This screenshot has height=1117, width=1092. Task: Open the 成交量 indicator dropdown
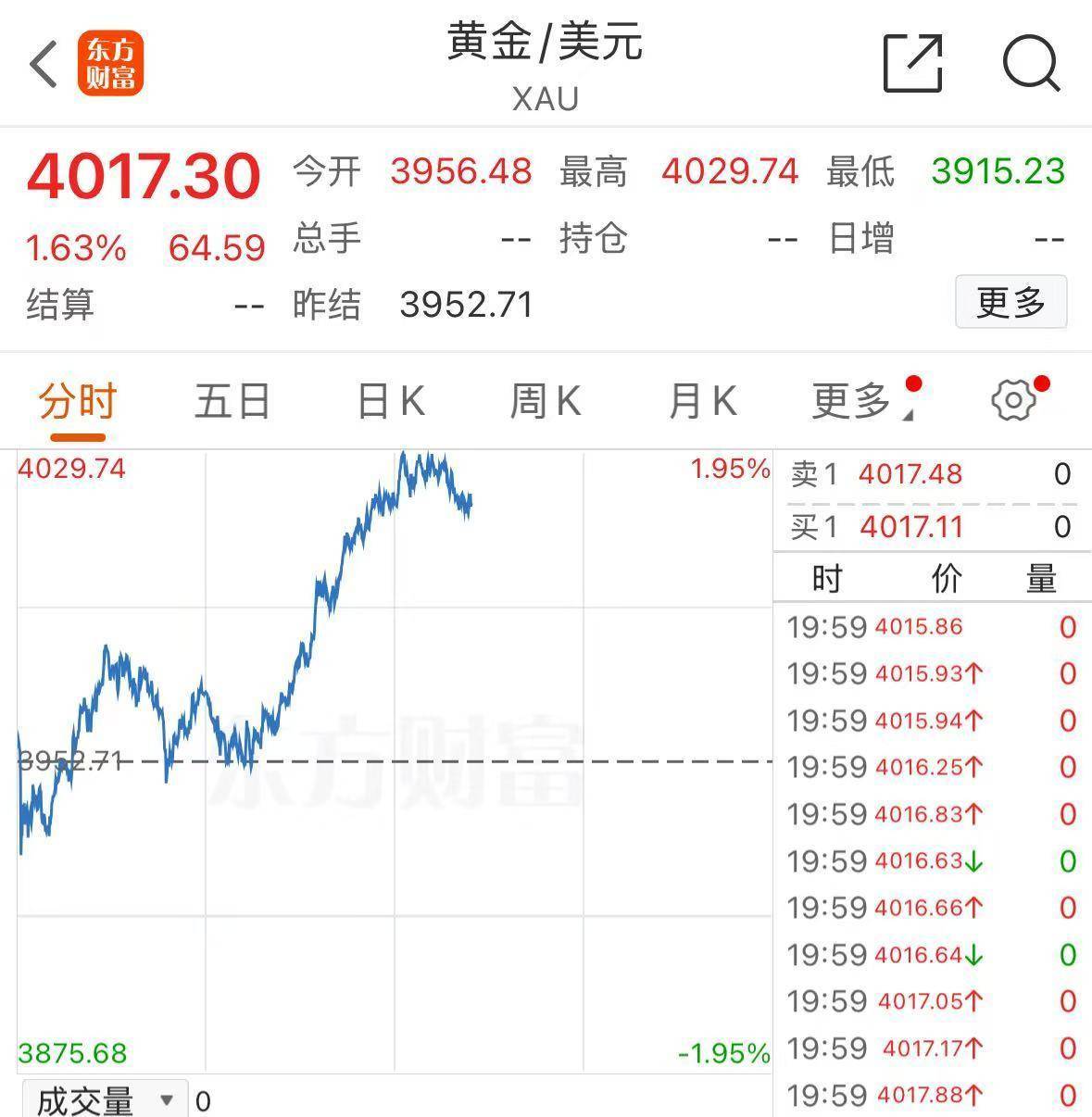[x=104, y=1100]
